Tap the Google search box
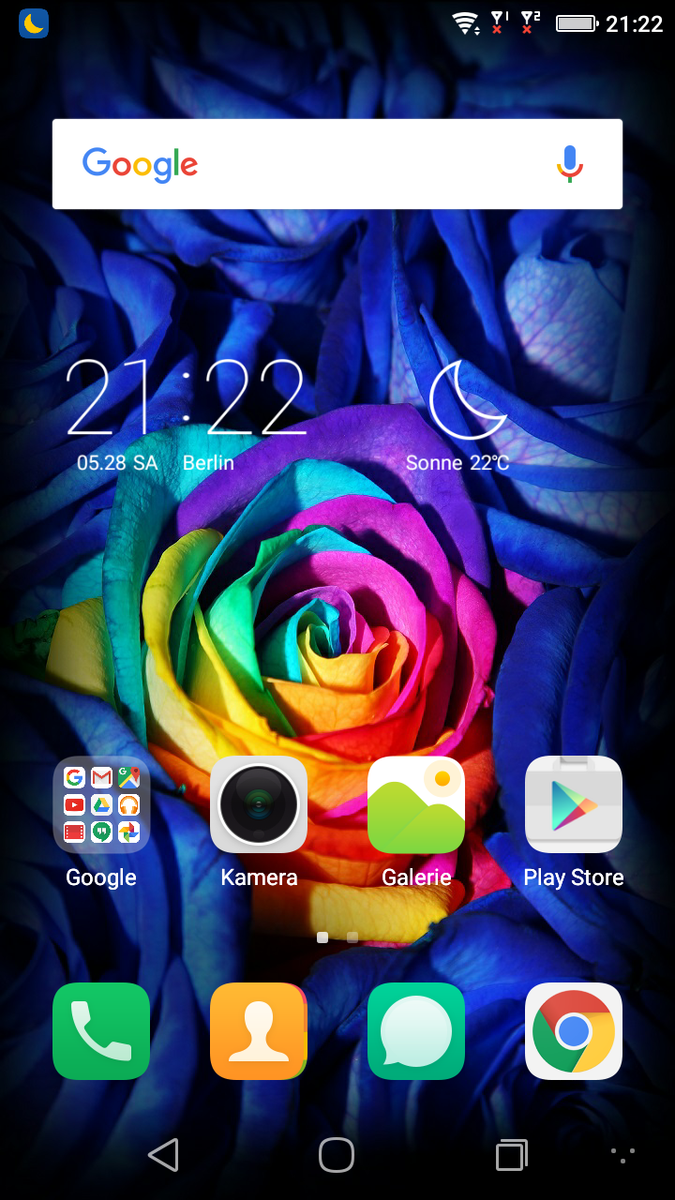 click(x=337, y=164)
